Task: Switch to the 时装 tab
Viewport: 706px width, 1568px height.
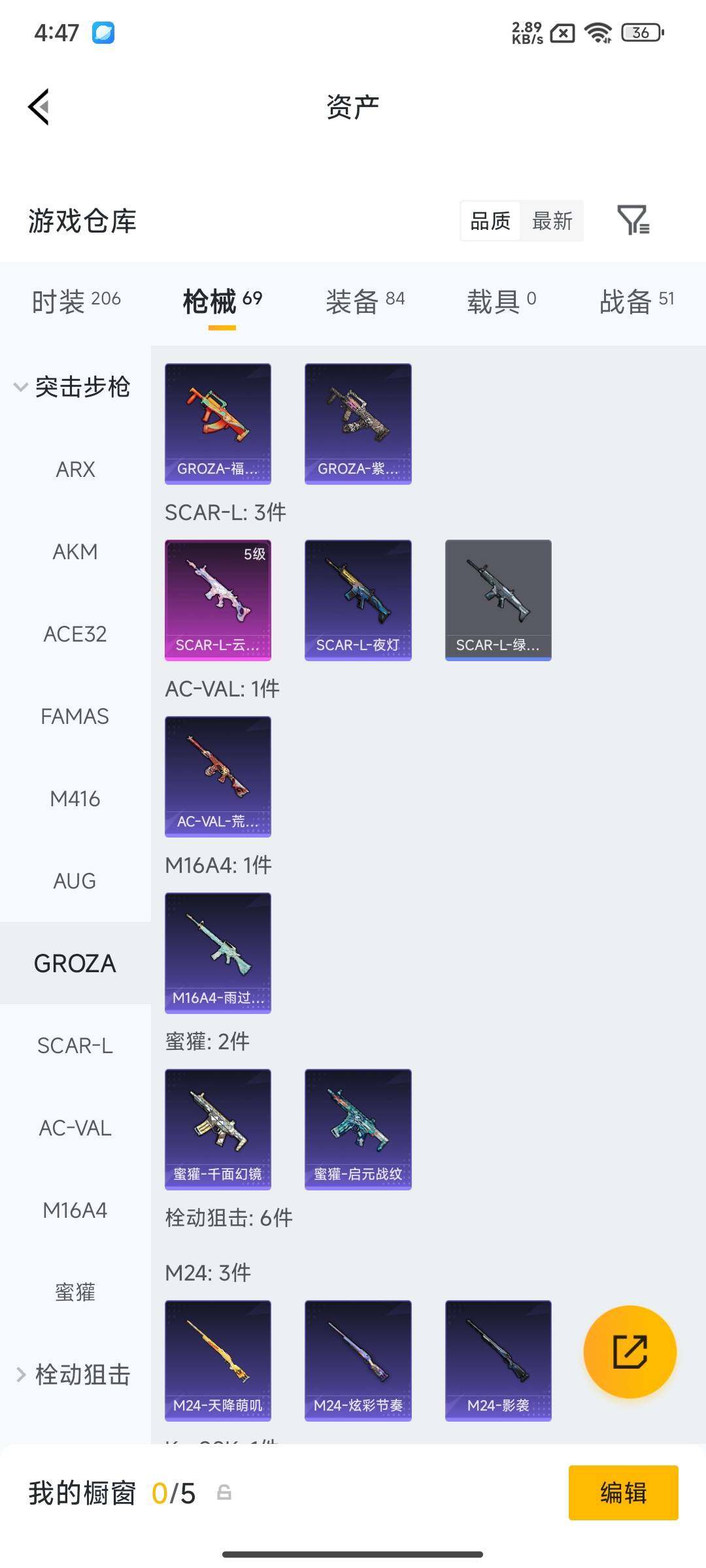Action: pos(76,301)
